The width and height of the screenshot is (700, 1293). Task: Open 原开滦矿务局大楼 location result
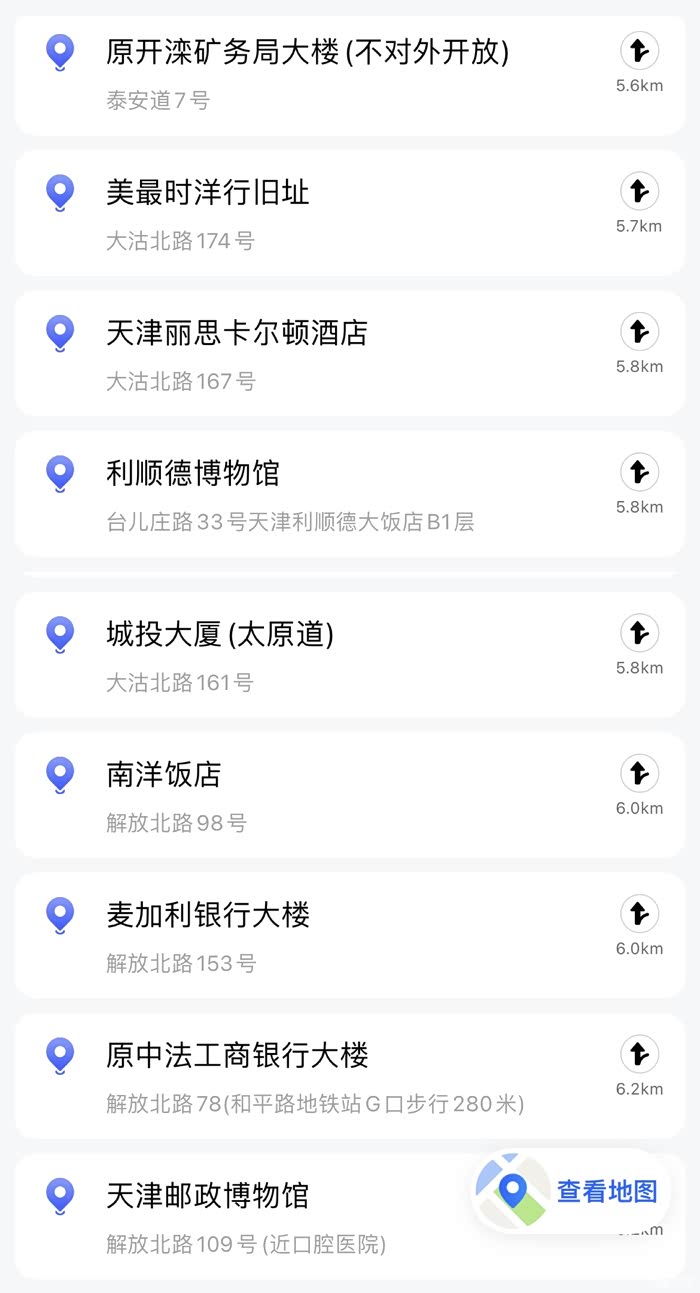click(x=307, y=52)
